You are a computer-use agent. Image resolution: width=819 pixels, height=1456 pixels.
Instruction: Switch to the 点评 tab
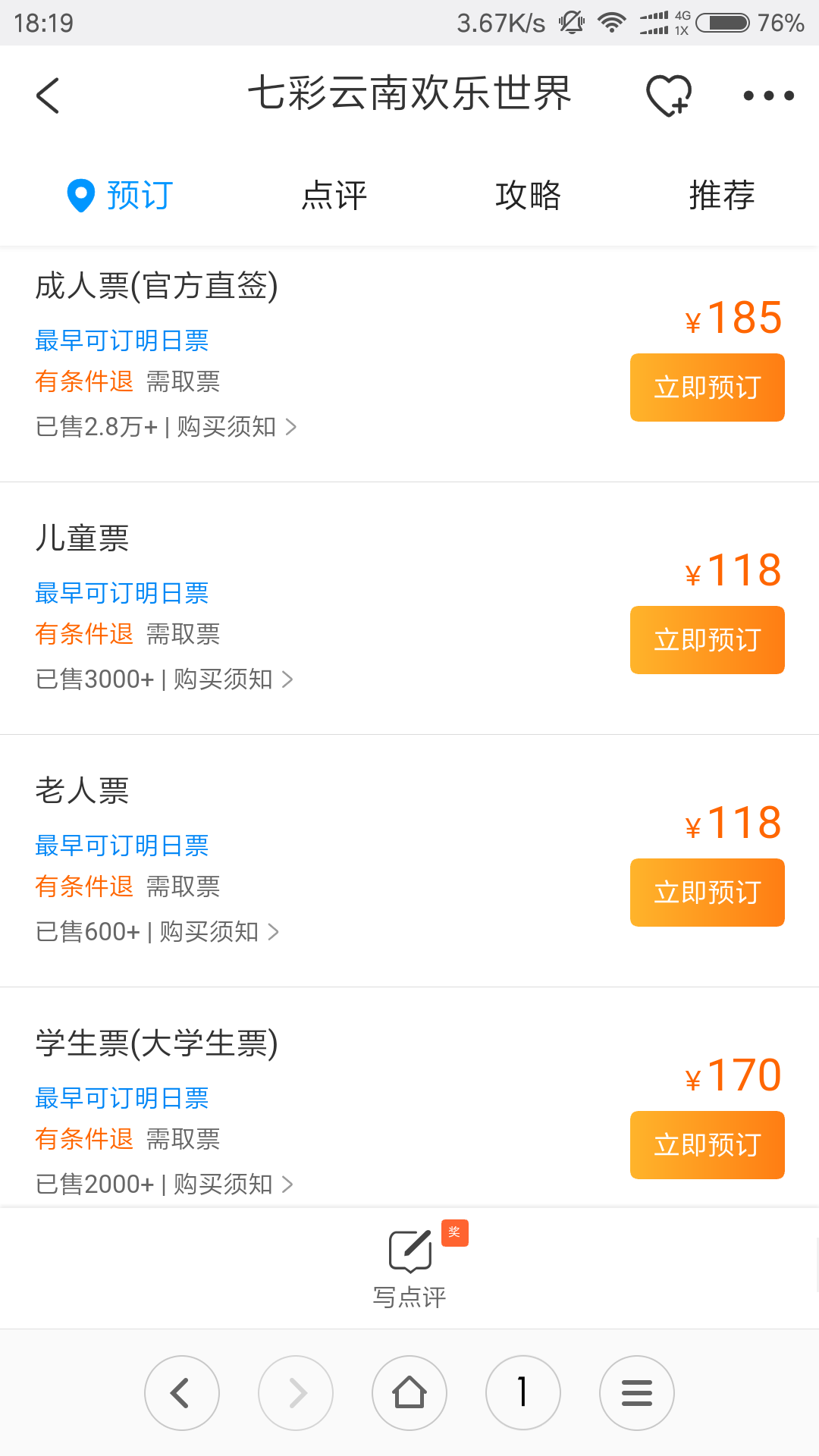pos(334,196)
